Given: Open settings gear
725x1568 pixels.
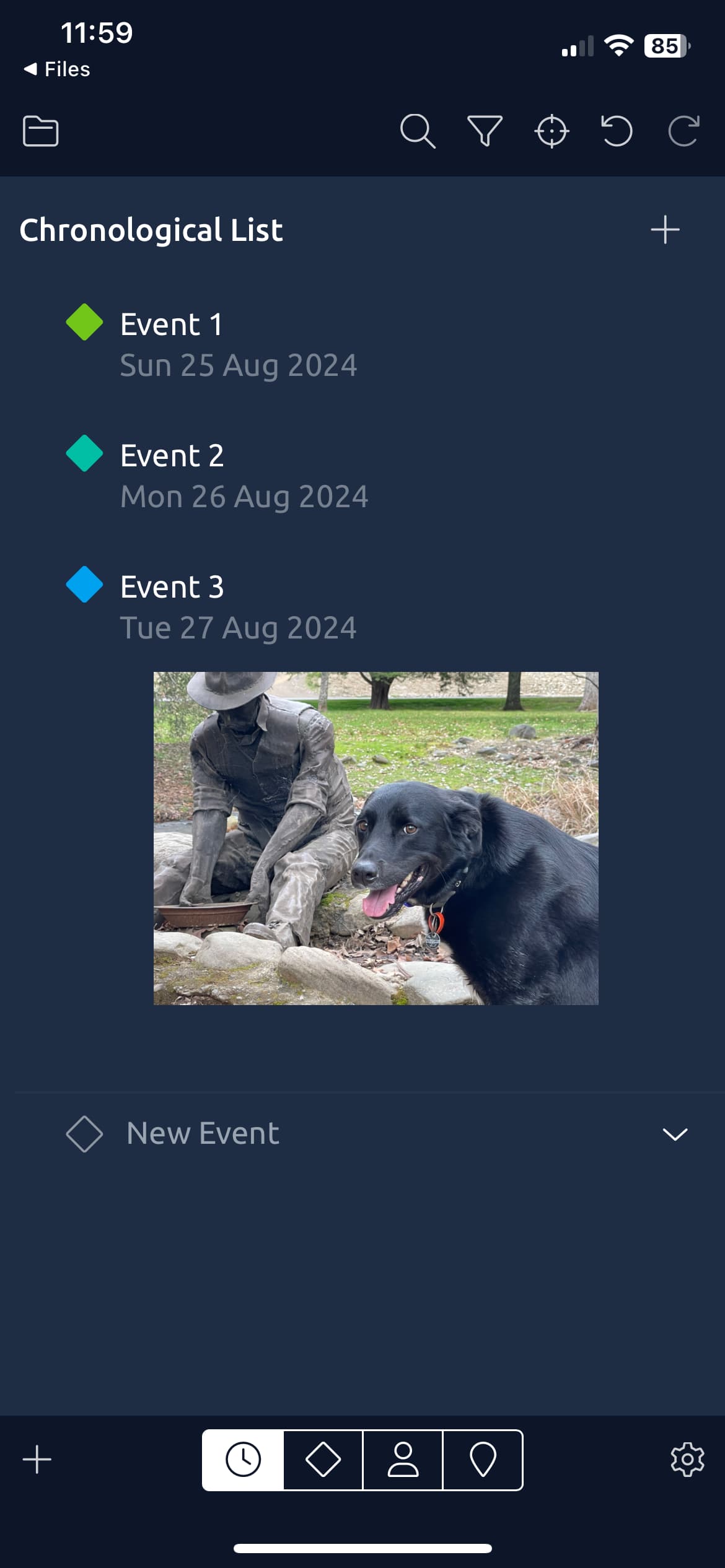Looking at the screenshot, I should [x=687, y=1460].
